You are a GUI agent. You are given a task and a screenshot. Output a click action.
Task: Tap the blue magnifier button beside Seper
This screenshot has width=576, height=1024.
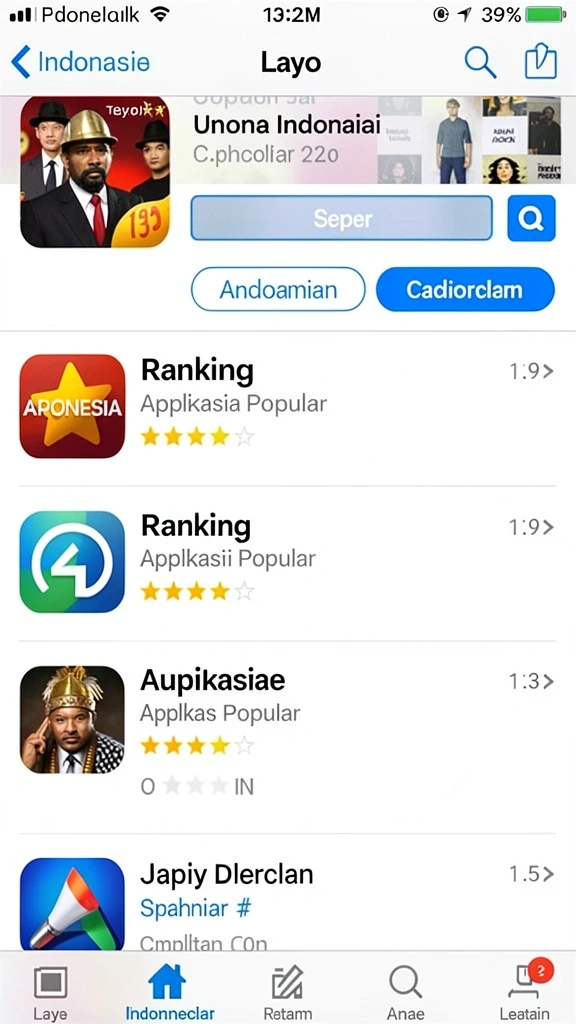(531, 218)
